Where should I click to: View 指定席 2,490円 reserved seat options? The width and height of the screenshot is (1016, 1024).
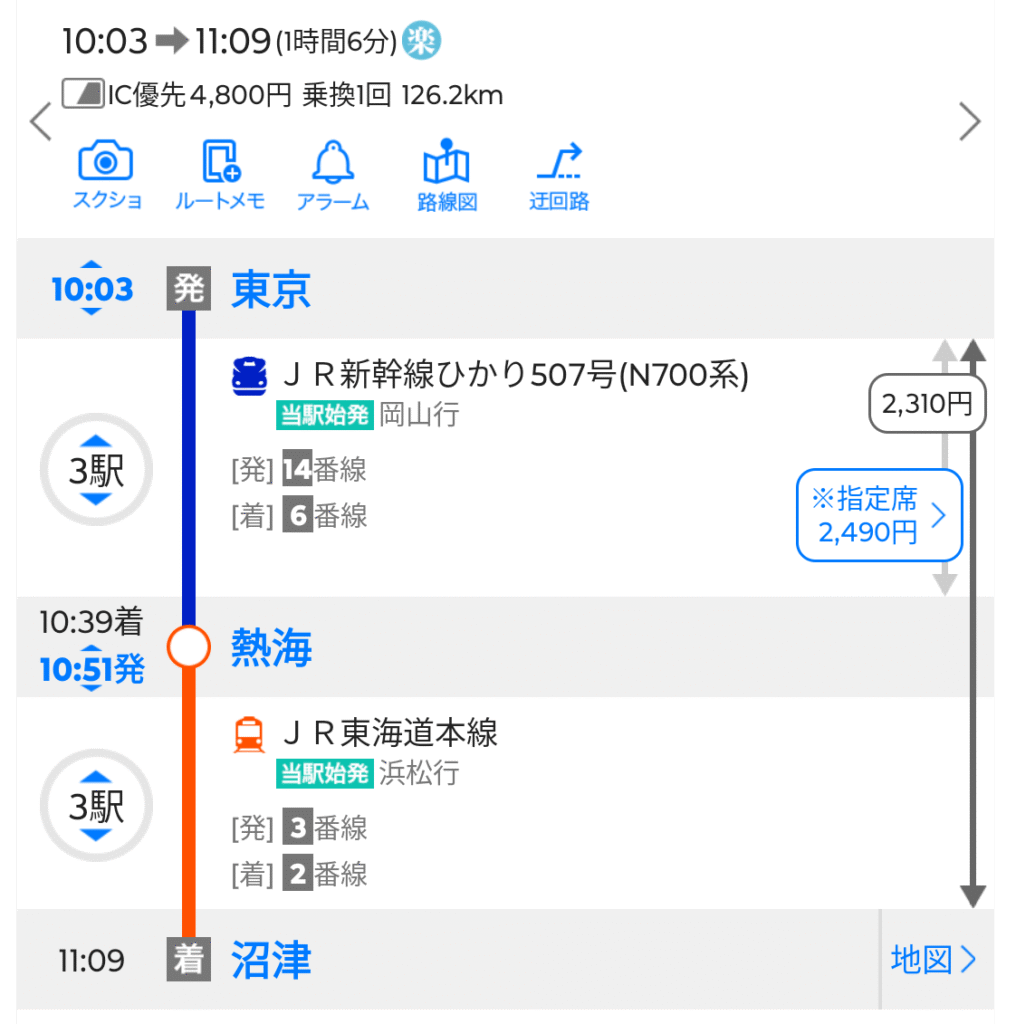pyautogui.click(x=879, y=516)
